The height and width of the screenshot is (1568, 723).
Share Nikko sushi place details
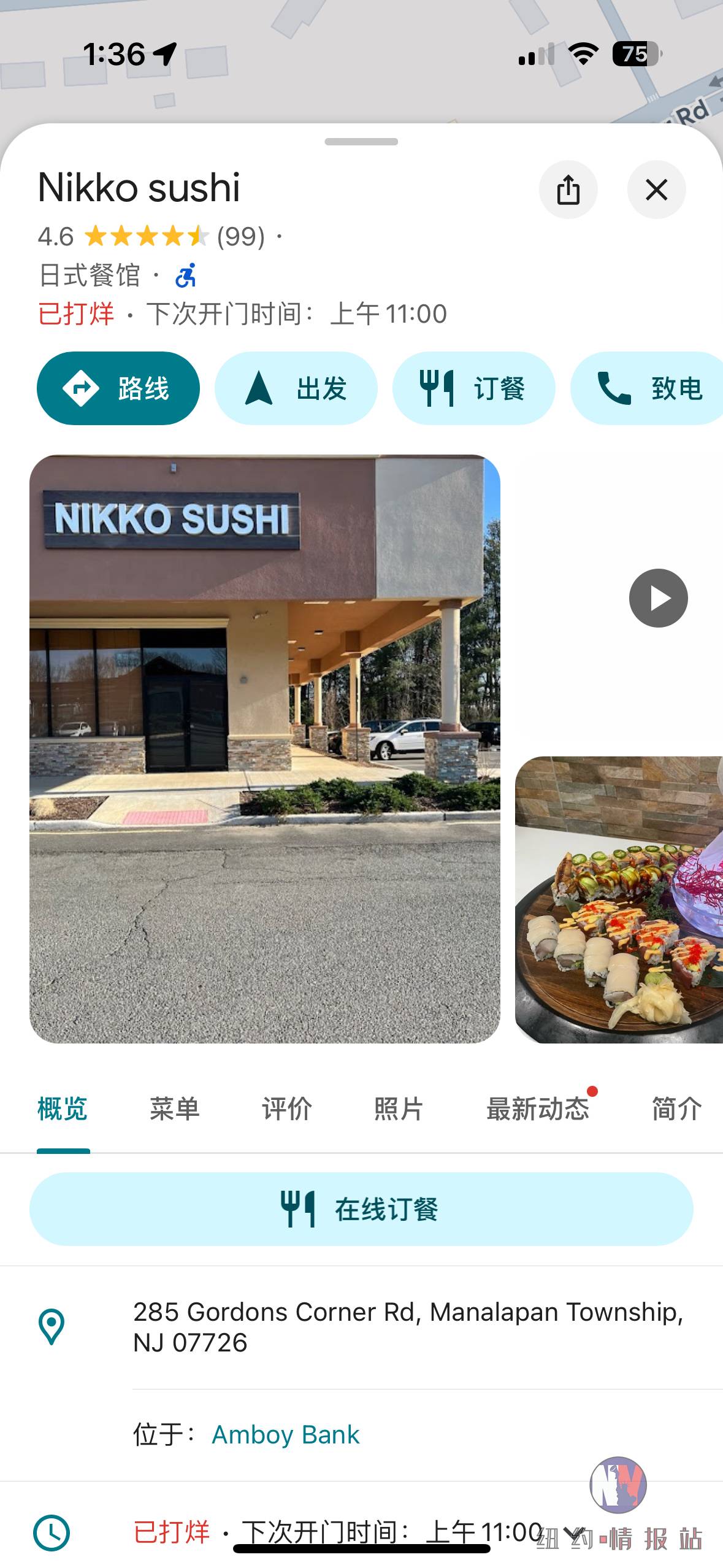coord(568,190)
